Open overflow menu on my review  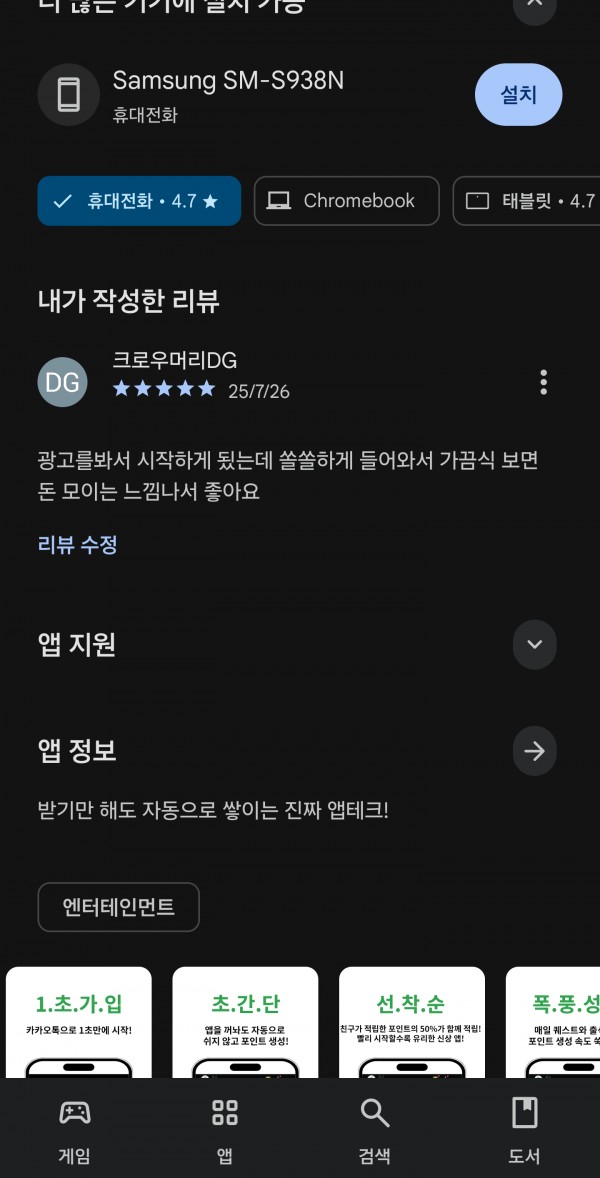544,382
